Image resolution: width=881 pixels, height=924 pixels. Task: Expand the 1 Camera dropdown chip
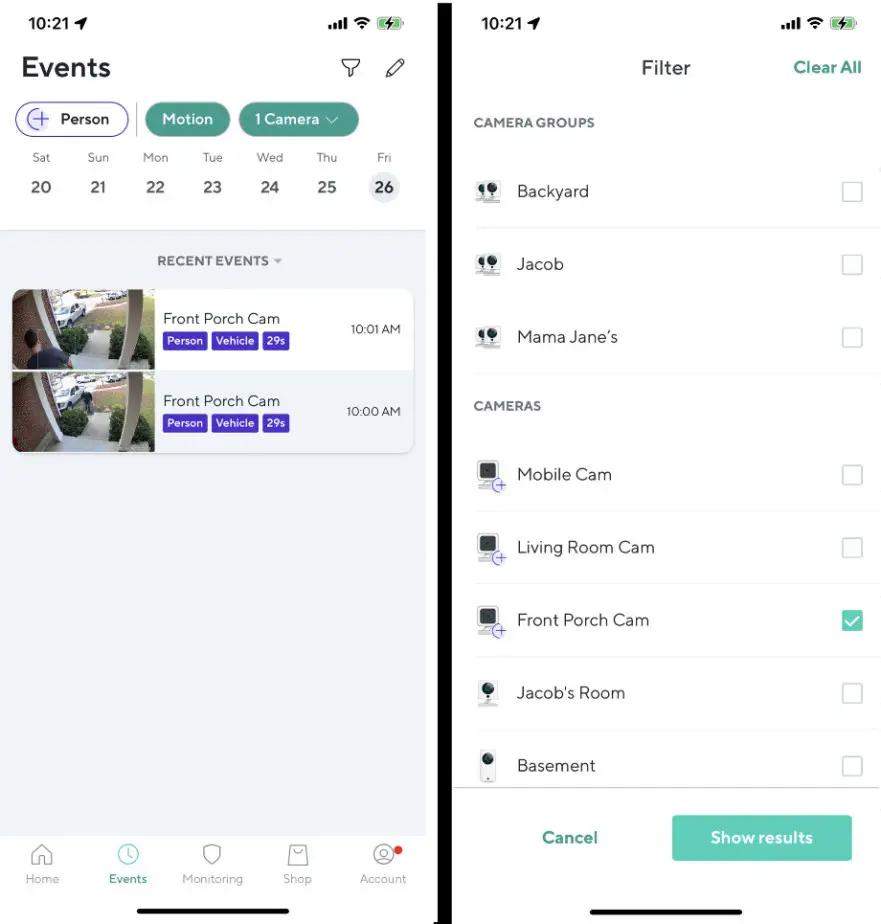point(298,119)
